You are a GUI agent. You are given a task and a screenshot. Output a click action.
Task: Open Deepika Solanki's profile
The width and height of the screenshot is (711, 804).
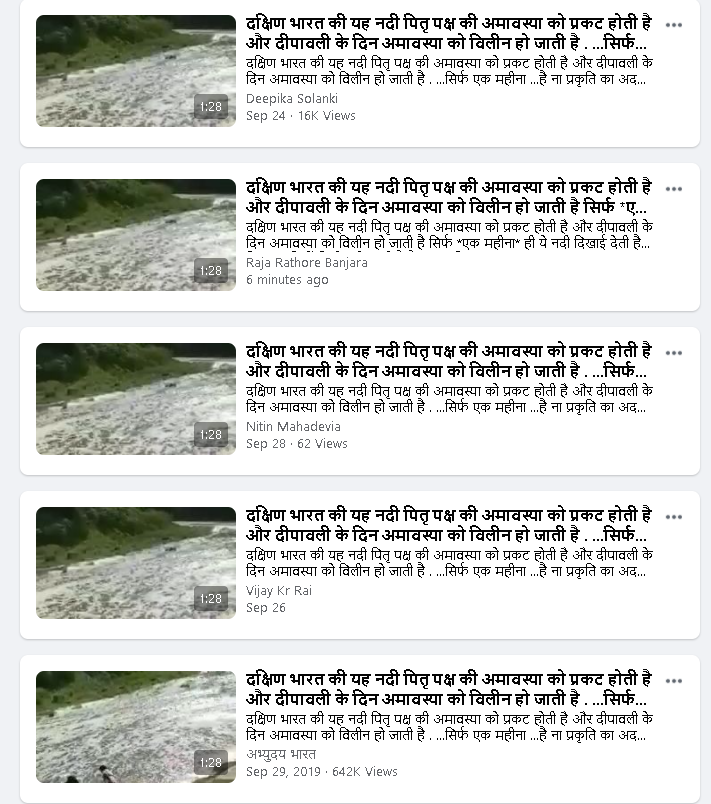tap(292, 98)
